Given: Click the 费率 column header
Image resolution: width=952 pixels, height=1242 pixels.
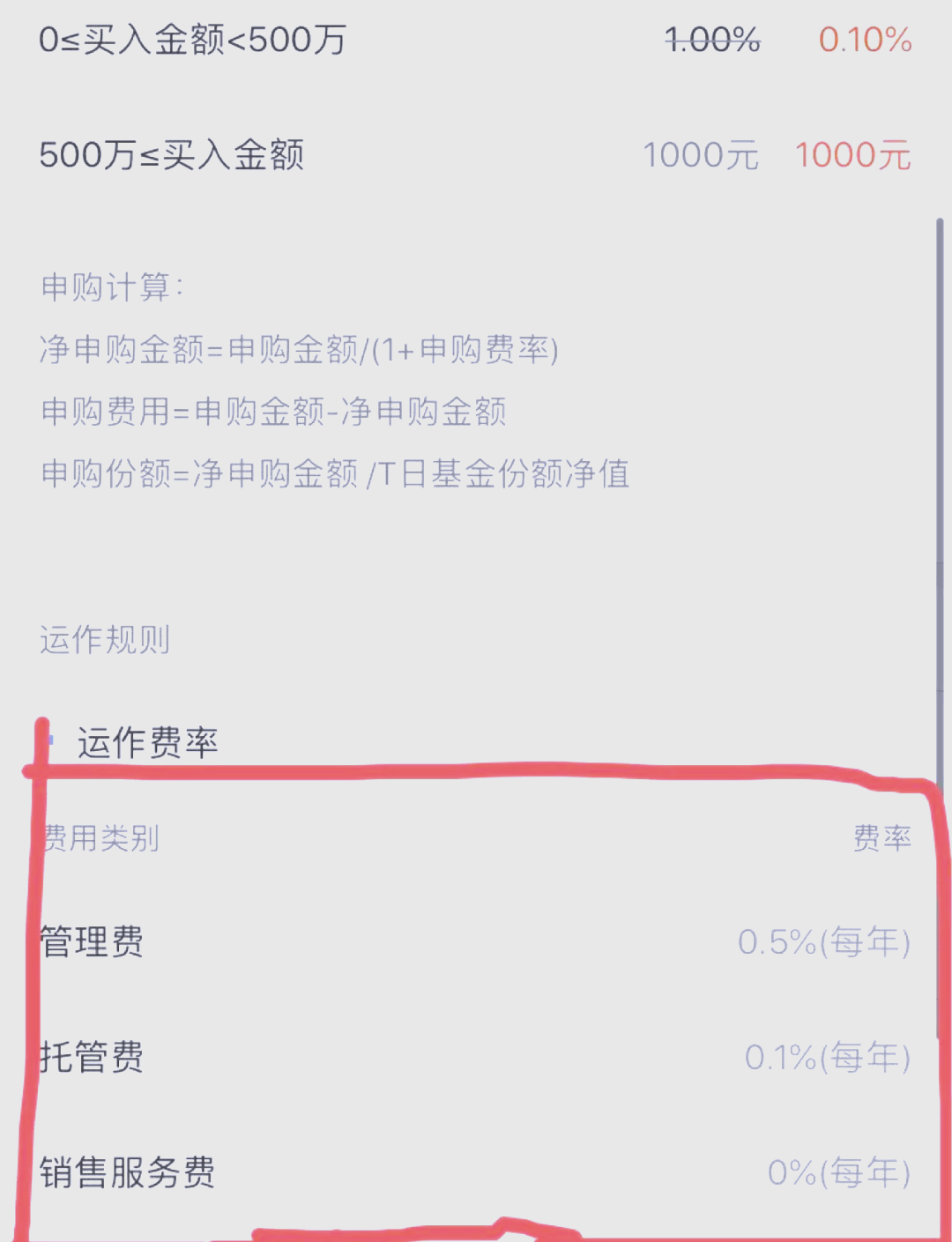Looking at the screenshot, I should (x=881, y=840).
